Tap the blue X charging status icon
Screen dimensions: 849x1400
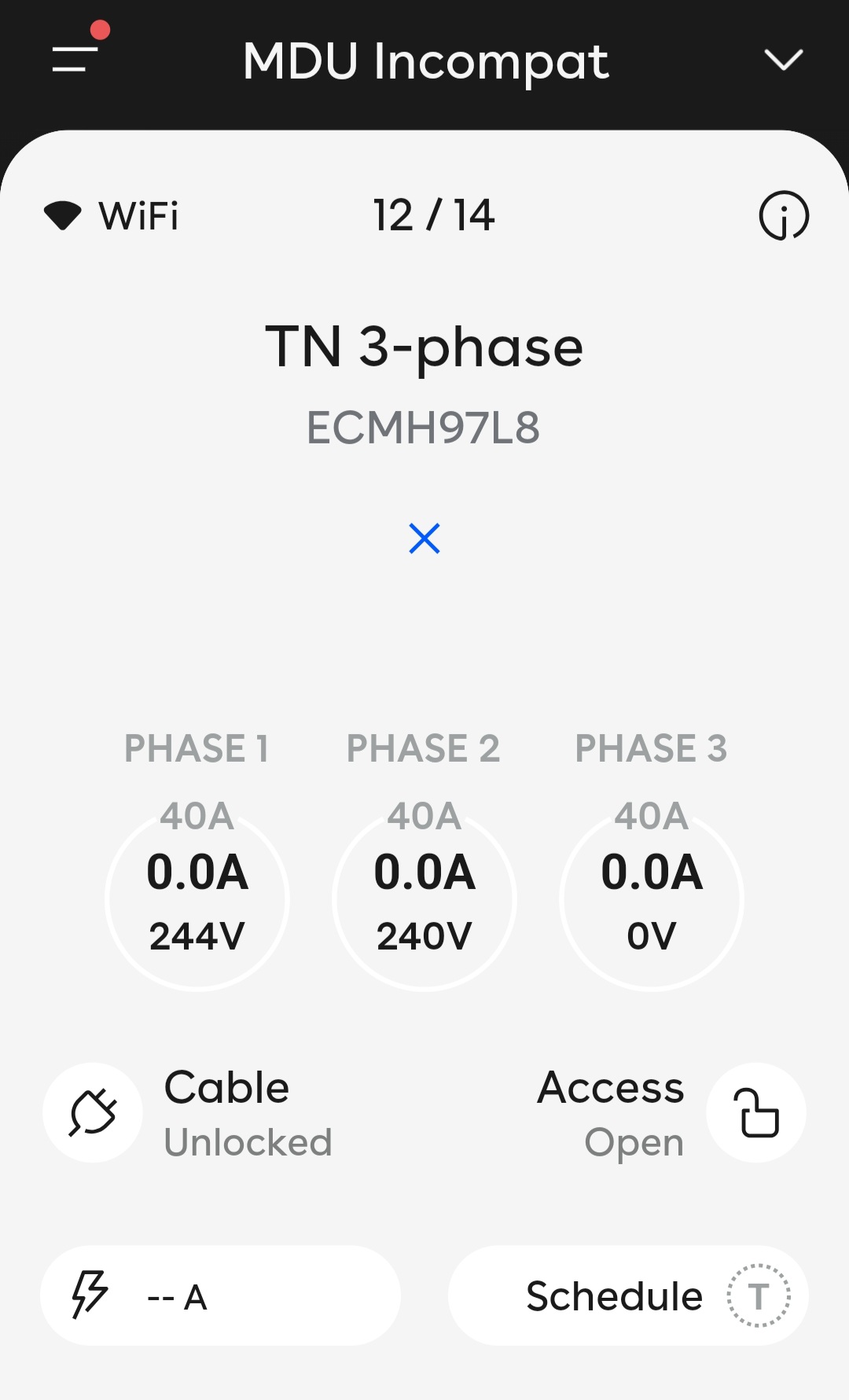point(424,538)
